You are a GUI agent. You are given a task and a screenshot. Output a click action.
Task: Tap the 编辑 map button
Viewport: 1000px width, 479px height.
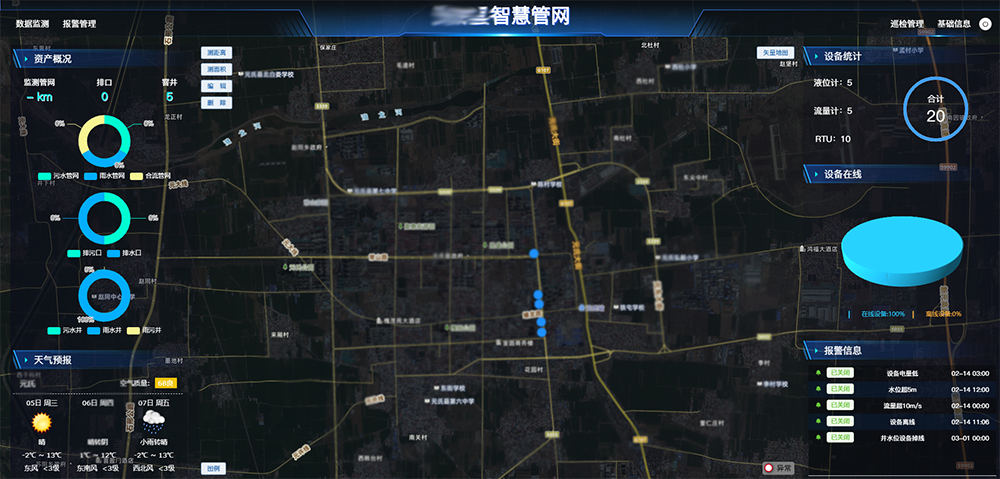pyautogui.click(x=216, y=86)
